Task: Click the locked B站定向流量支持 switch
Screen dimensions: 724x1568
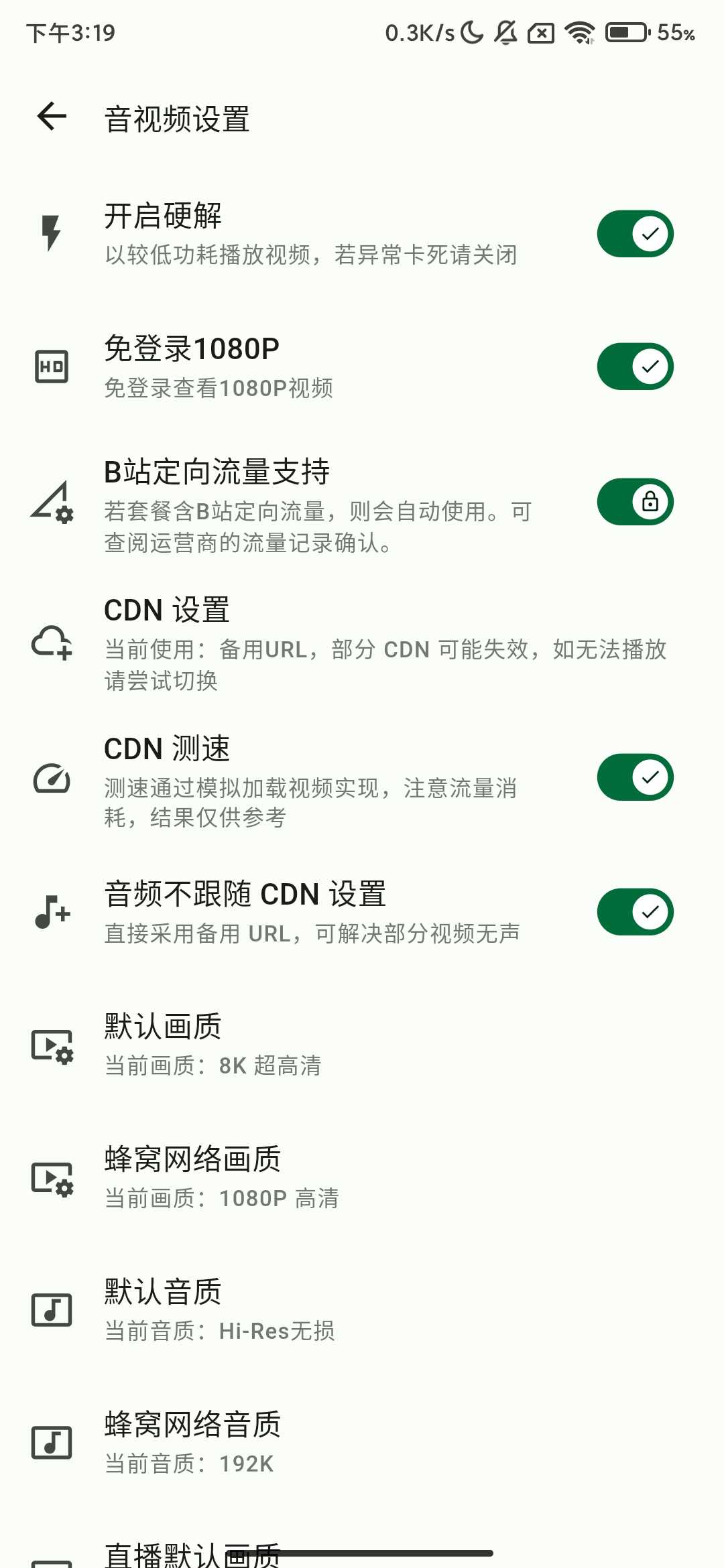Action: click(x=634, y=501)
